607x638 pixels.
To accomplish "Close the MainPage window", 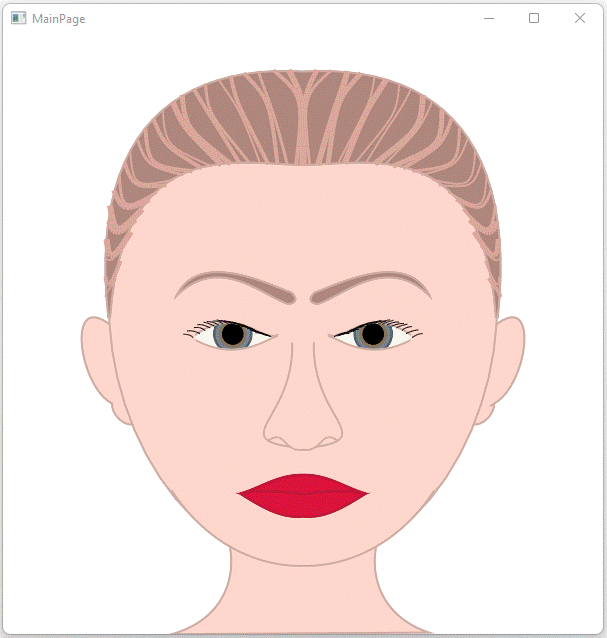I will point(580,18).
